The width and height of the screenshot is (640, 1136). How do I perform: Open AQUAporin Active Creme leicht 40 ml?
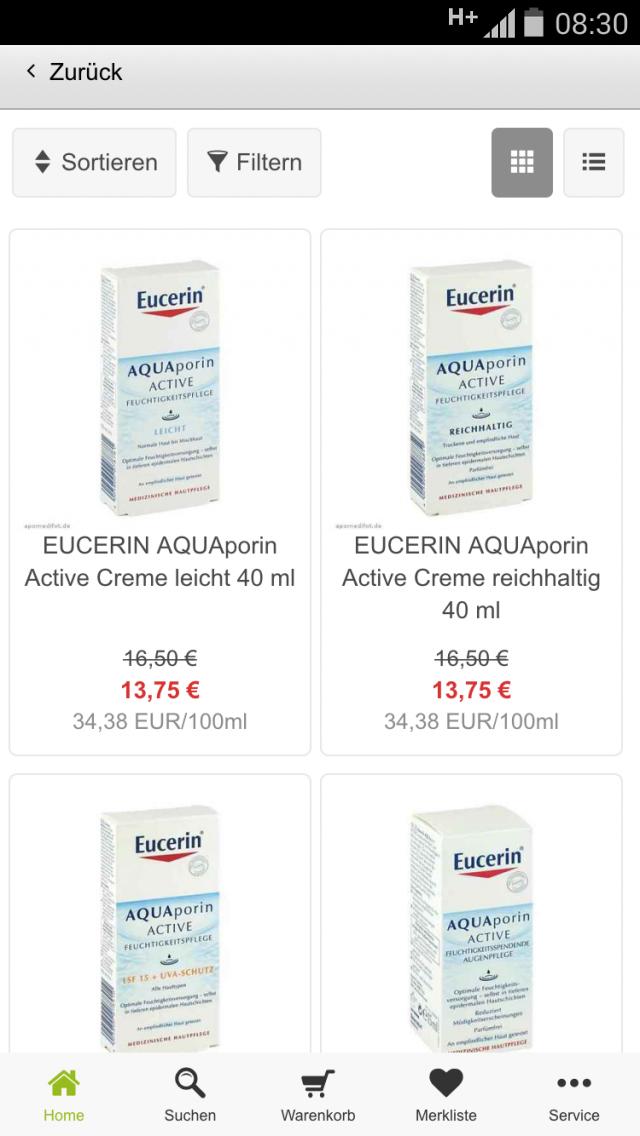160,490
